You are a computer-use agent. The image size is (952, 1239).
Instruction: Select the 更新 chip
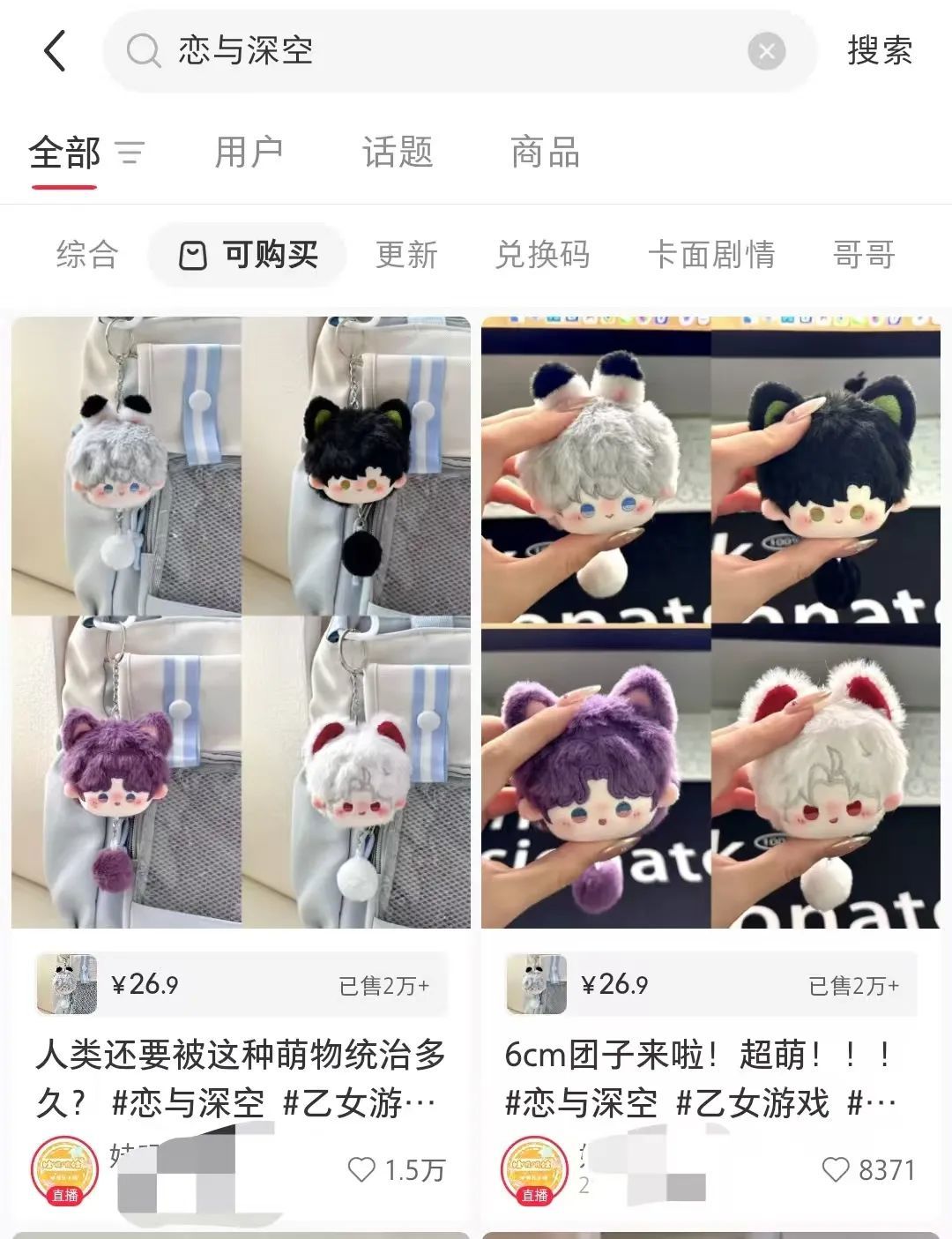406,255
